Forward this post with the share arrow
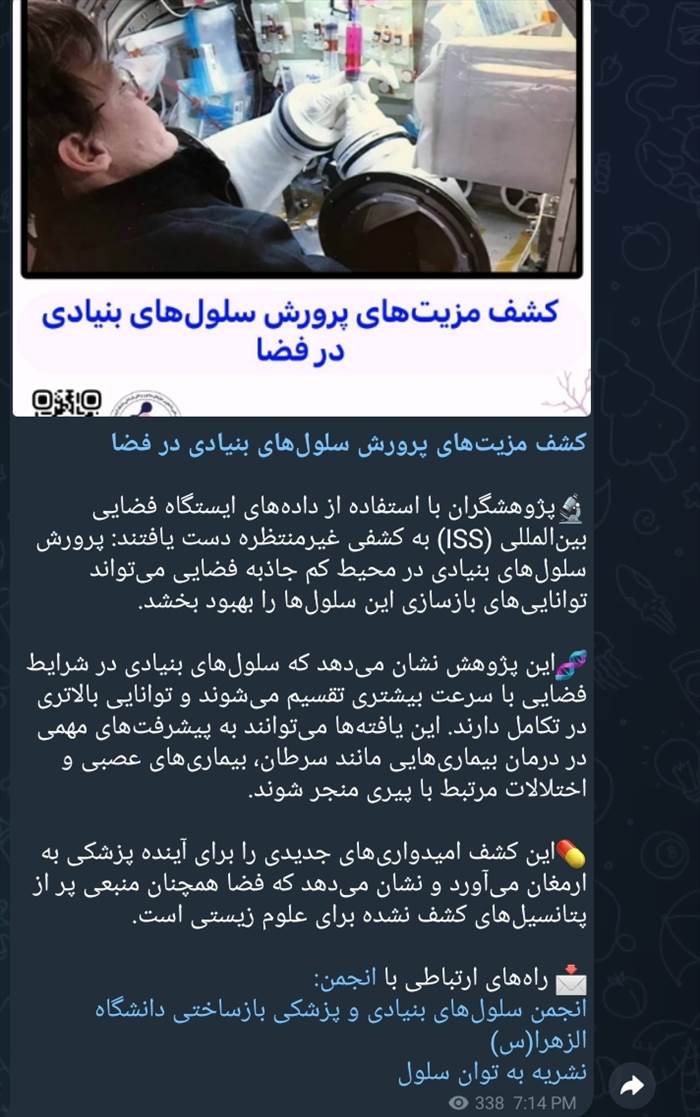The image size is (700, 1117). point(632,1084)
